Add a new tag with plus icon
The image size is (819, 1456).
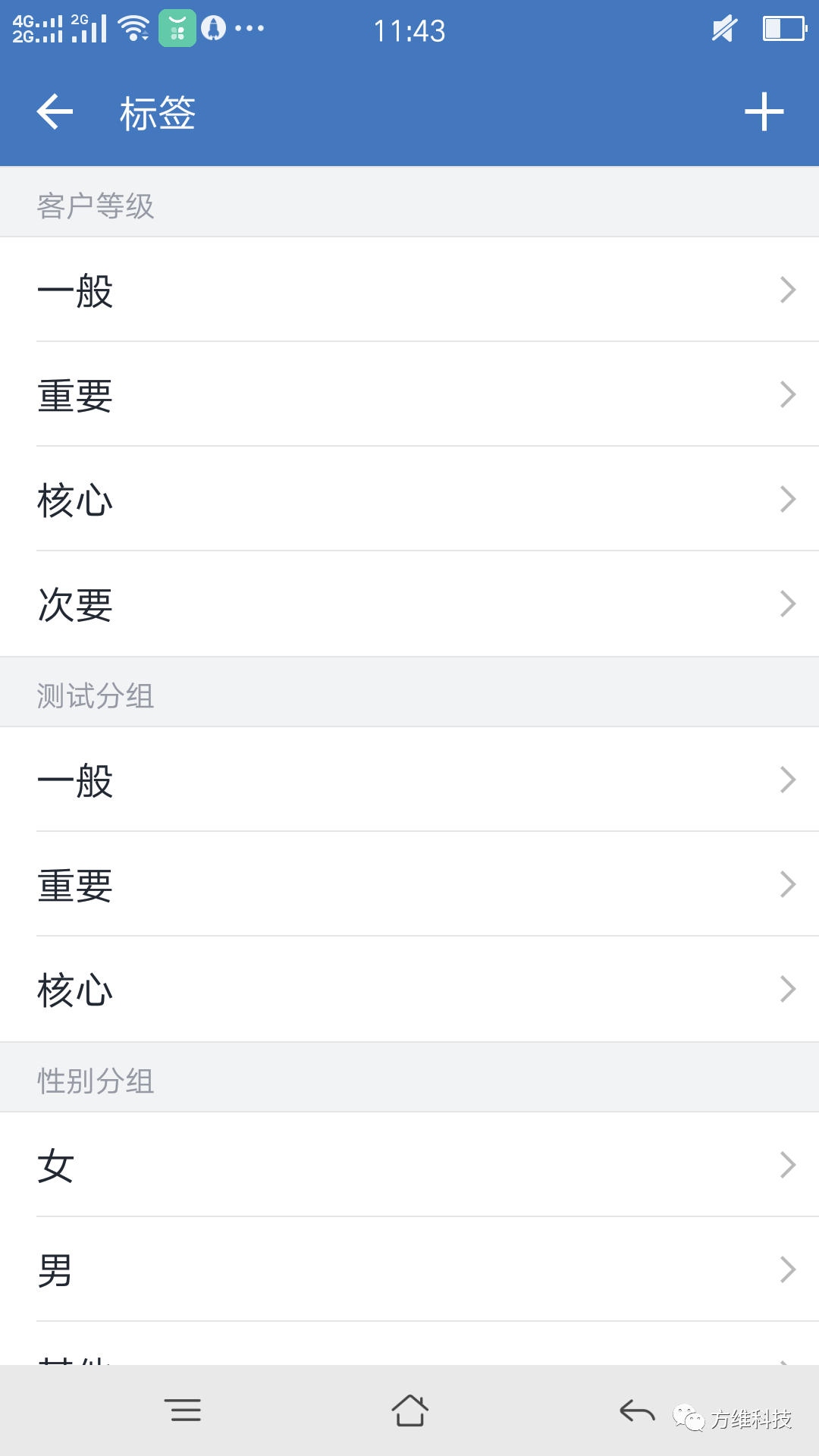pyautogui.click(x=764, y=112)
